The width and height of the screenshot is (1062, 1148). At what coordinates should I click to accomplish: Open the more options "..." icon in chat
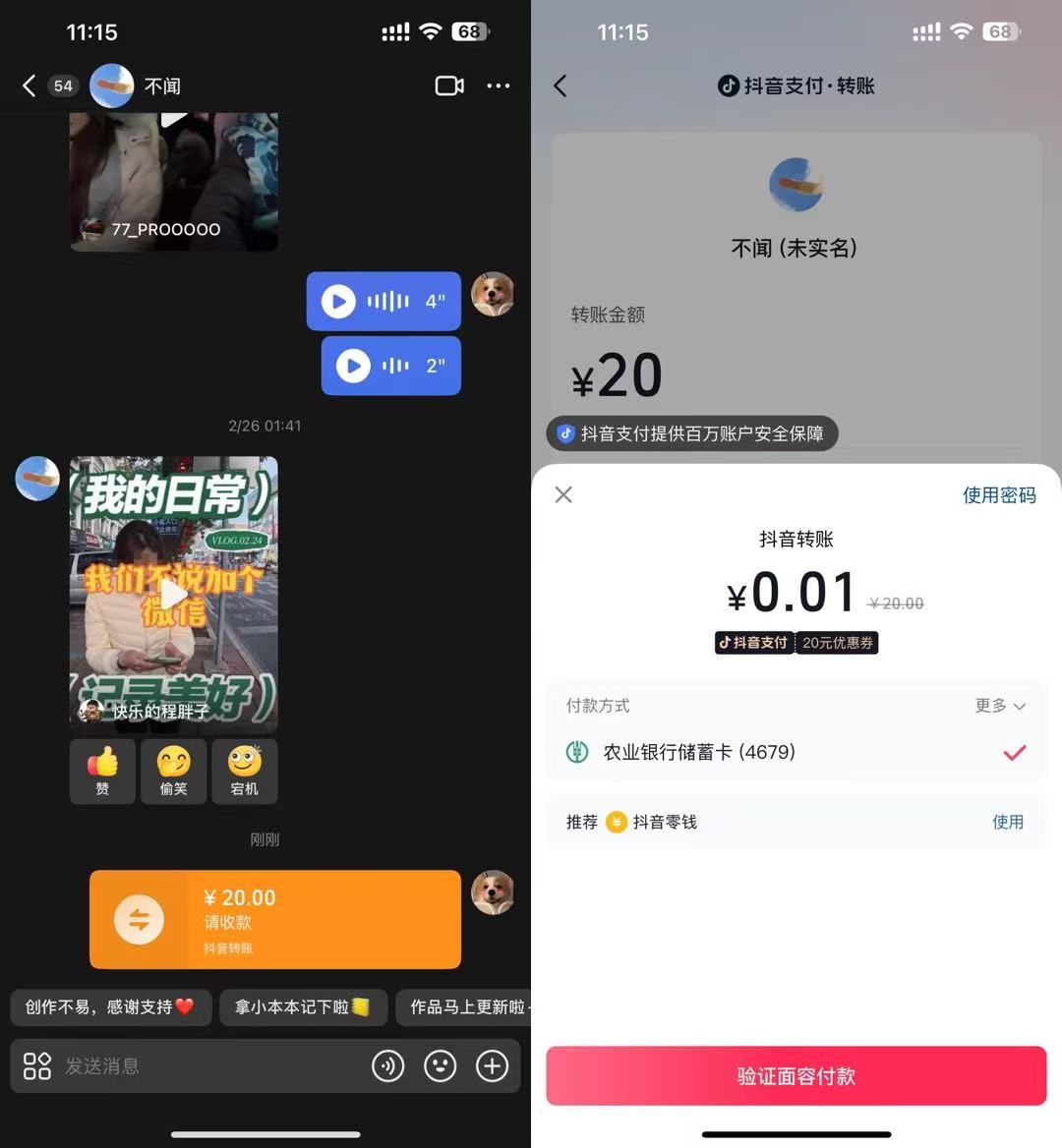[499, 86]
